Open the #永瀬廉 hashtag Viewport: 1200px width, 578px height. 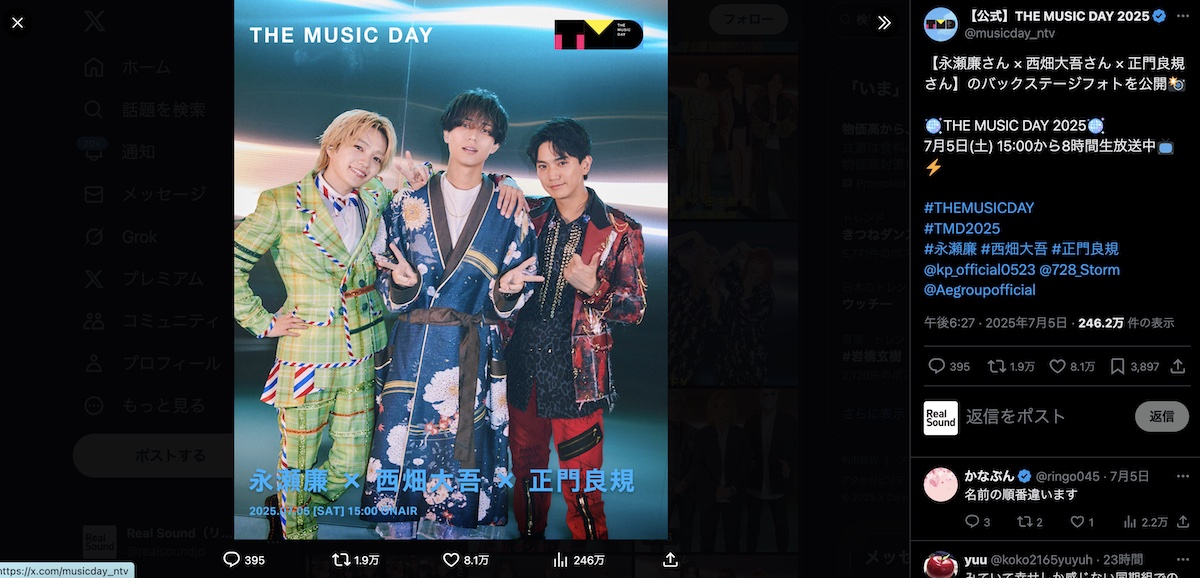950,249
